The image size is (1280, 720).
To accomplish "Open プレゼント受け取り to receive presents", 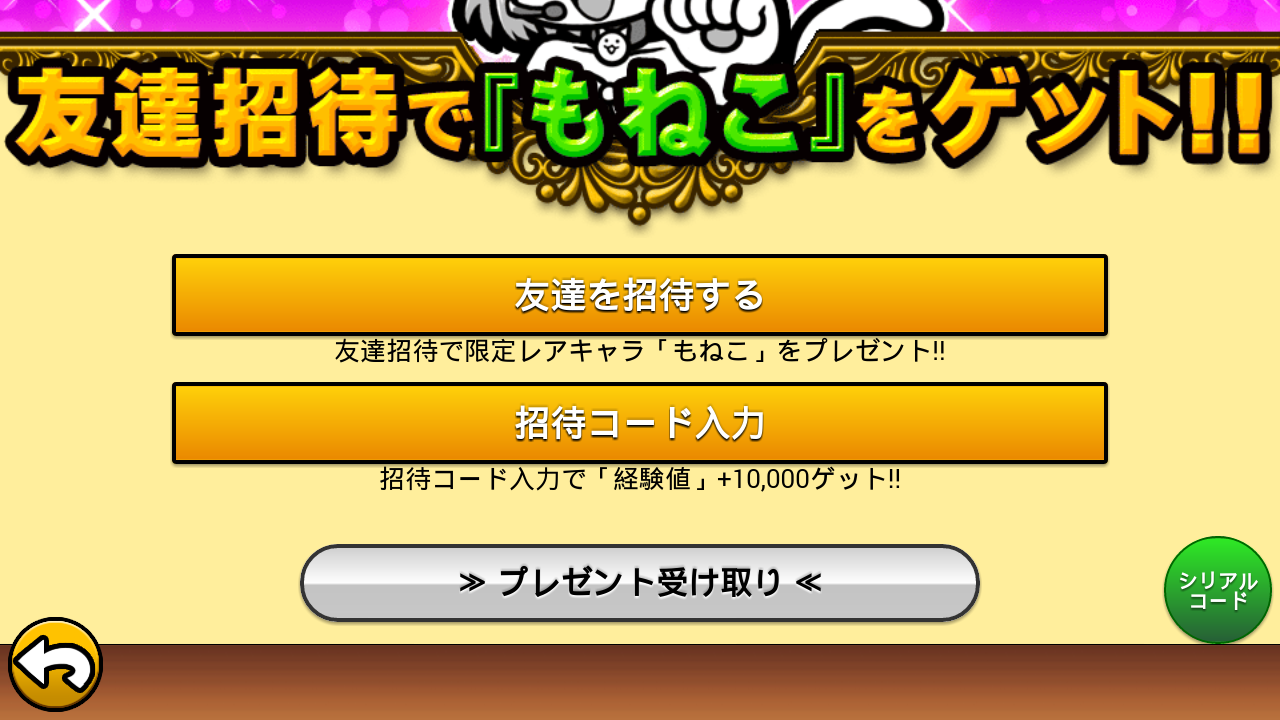I will (639, 583).
